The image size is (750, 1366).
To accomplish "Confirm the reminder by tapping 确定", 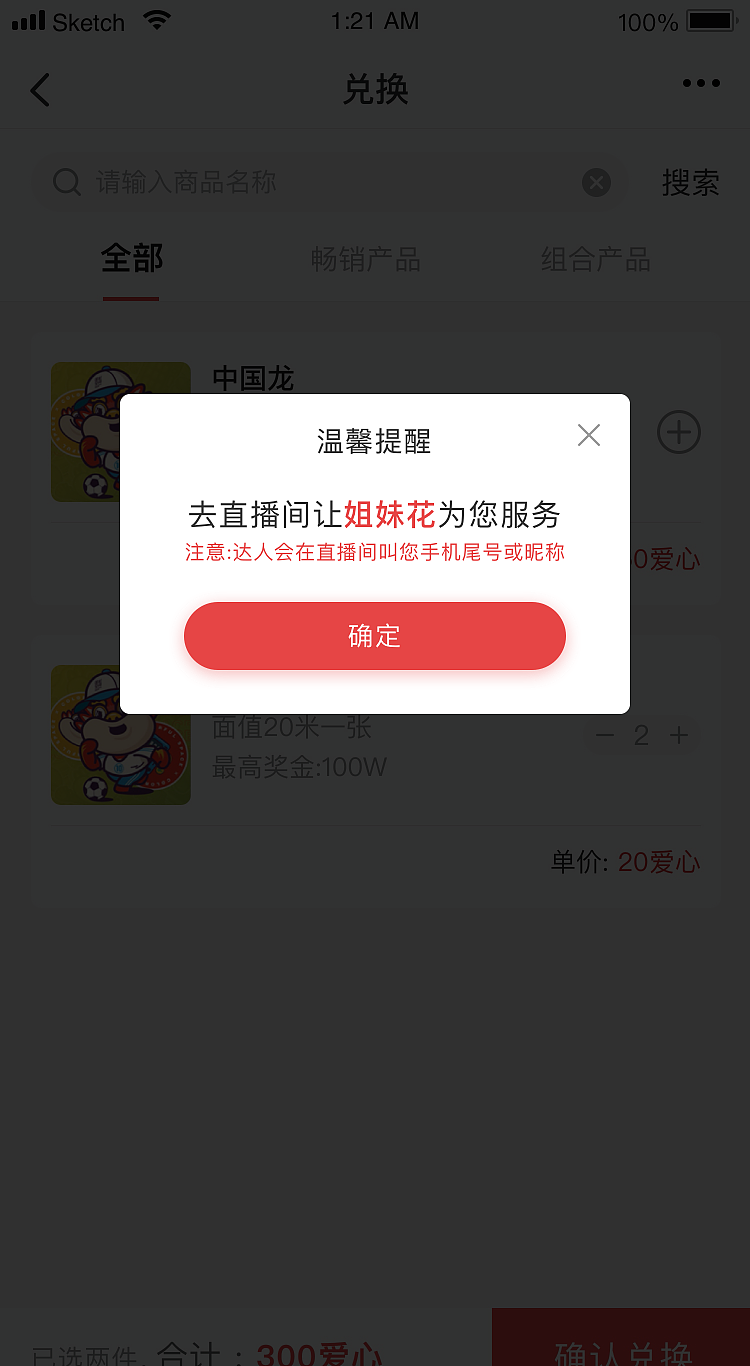I will (375, 636).
